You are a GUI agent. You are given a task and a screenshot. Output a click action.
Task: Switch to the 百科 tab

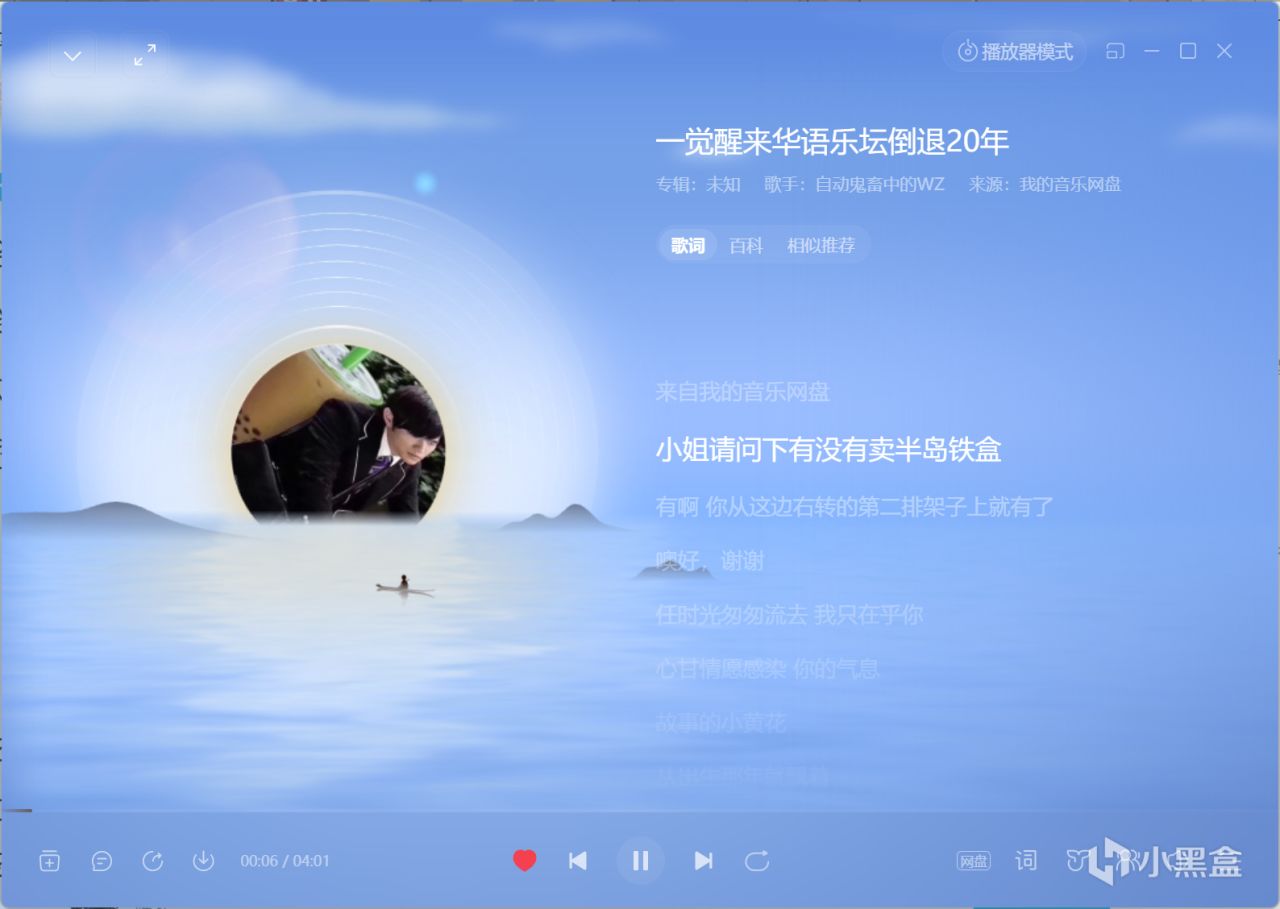point(746,245)
